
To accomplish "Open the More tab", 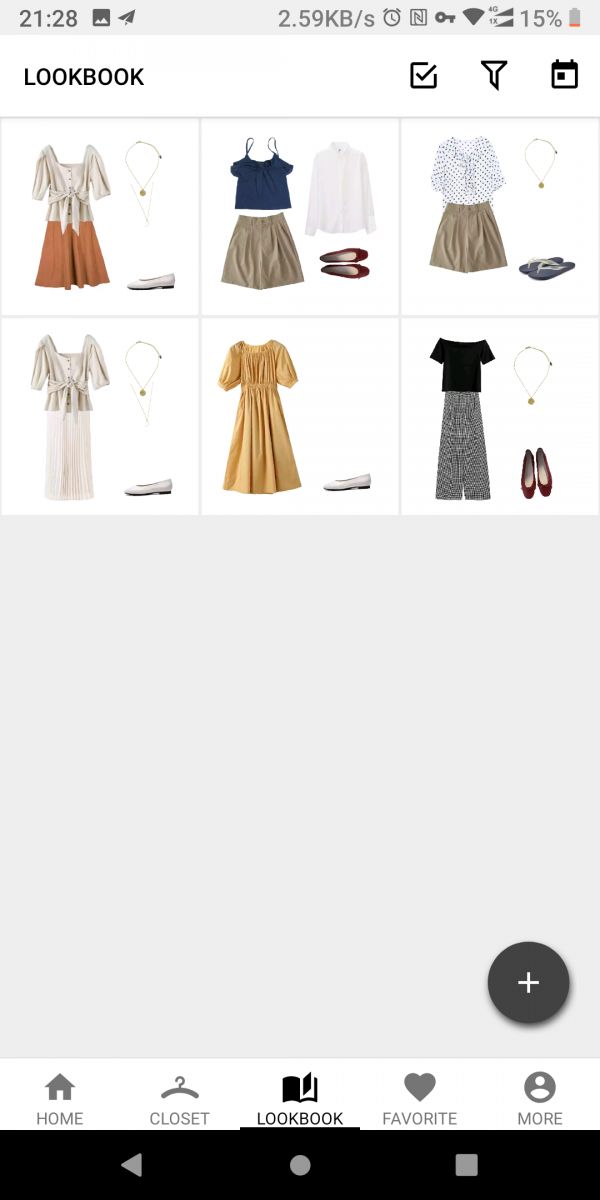I will click(x=540, y=1098).
